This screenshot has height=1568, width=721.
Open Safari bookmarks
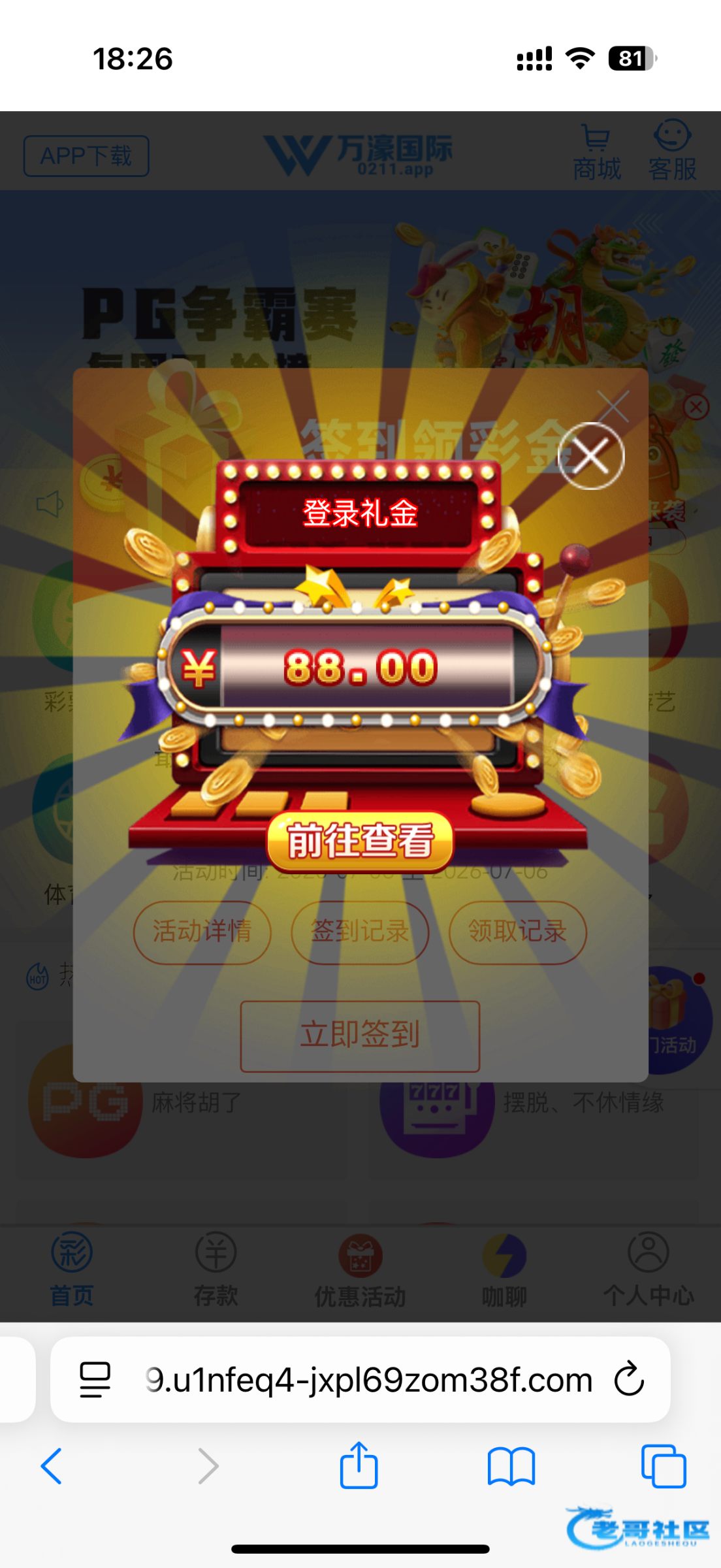click(511, 1466)
